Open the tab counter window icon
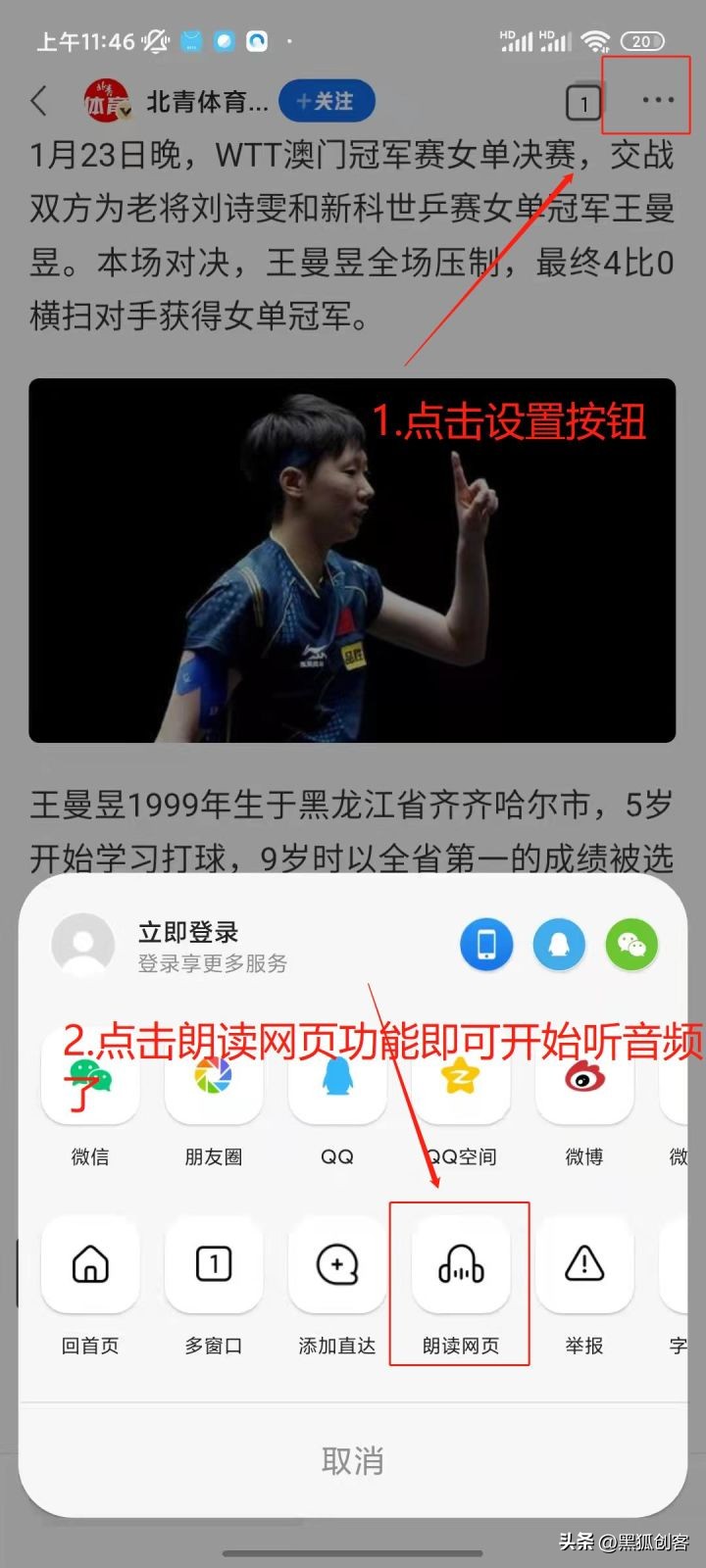This screenshot has height=1568, width=706. tap(583, 102)
